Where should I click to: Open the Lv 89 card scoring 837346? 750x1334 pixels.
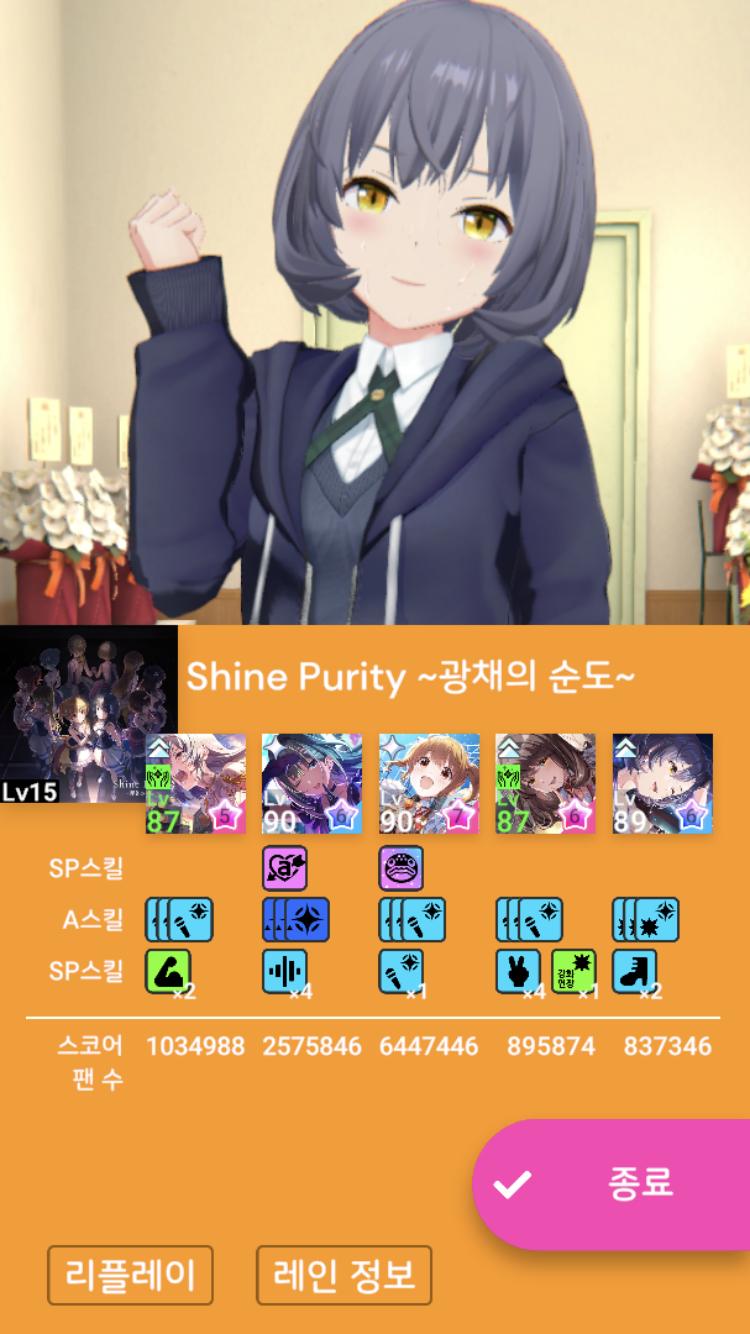pos(662,784)
